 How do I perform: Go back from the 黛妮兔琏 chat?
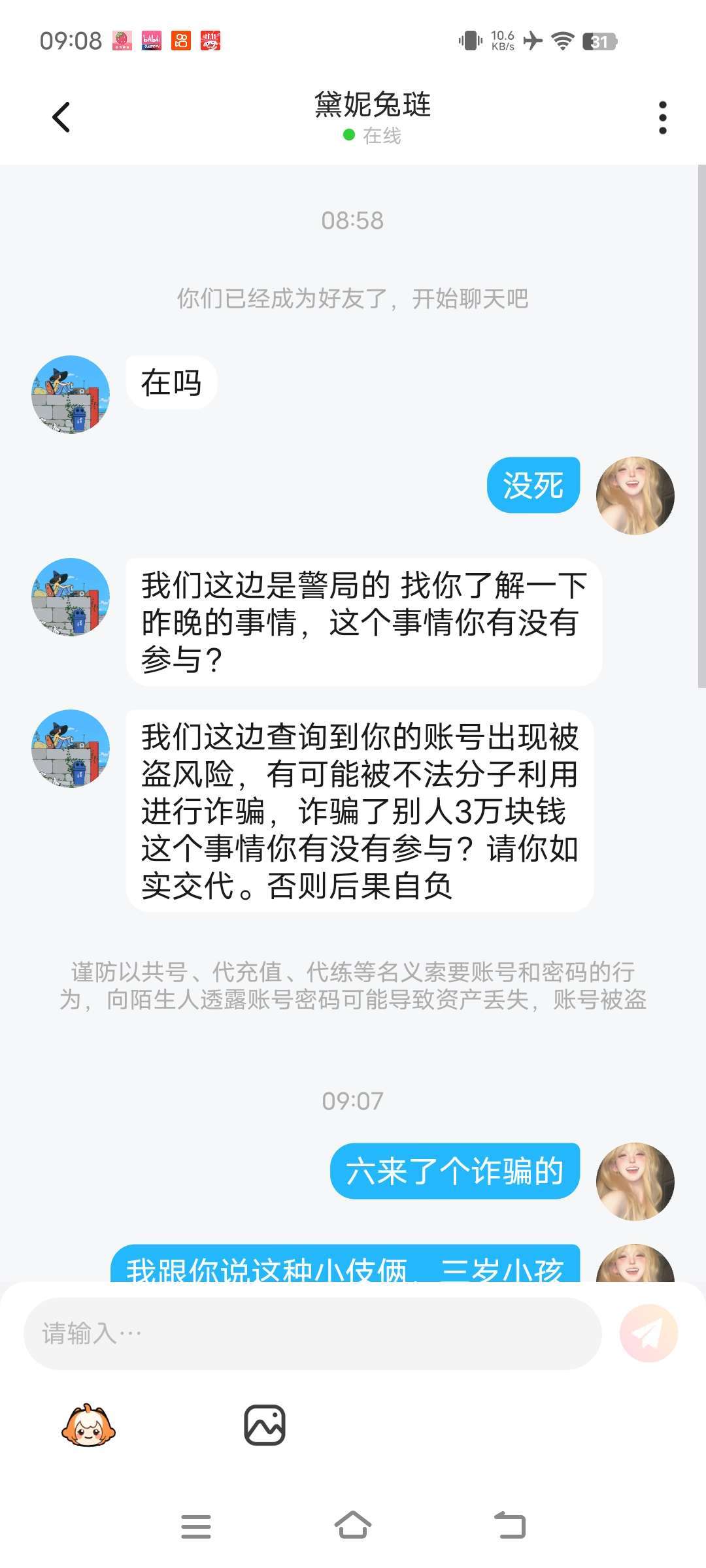(x=61, y=118)
